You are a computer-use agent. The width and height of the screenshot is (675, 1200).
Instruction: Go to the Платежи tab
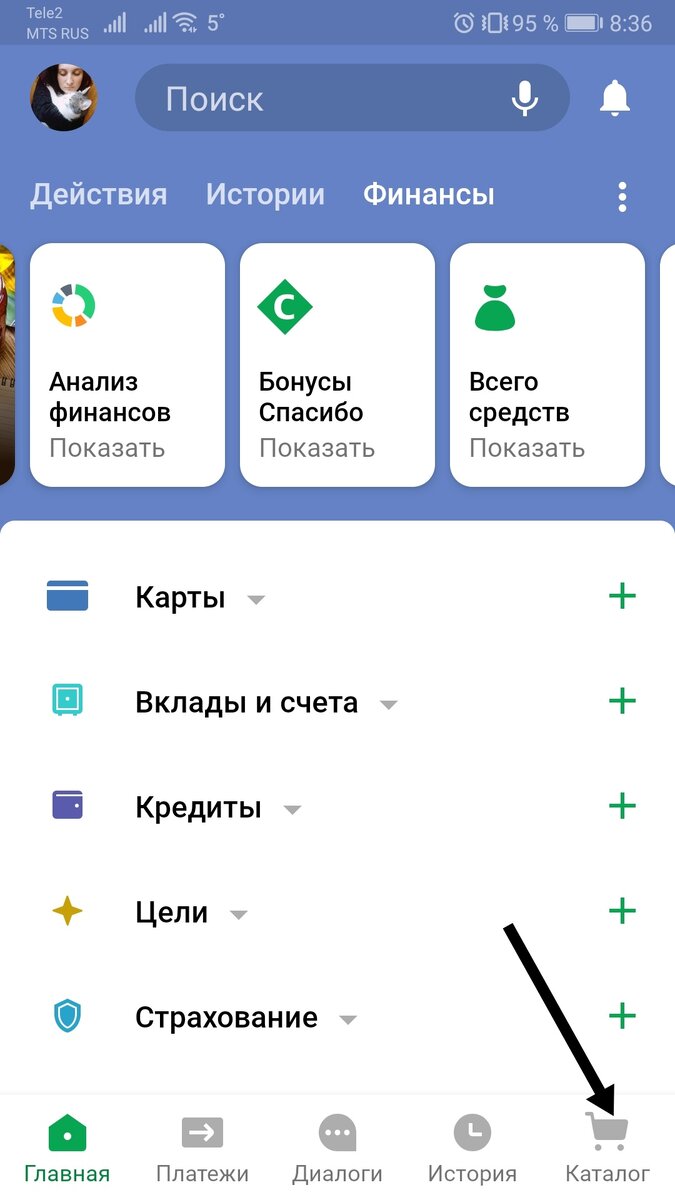tap(202, 1149)
